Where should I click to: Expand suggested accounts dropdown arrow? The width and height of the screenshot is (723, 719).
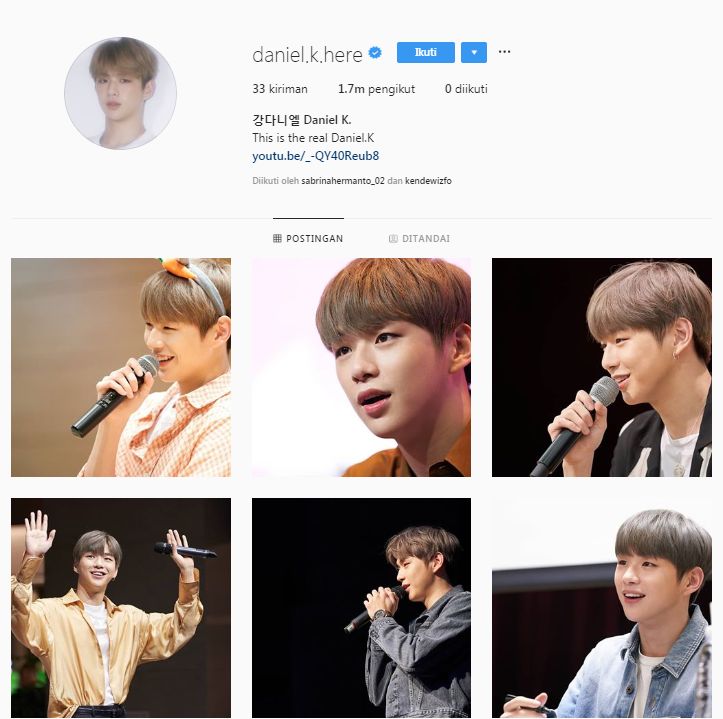pos(474,52)
